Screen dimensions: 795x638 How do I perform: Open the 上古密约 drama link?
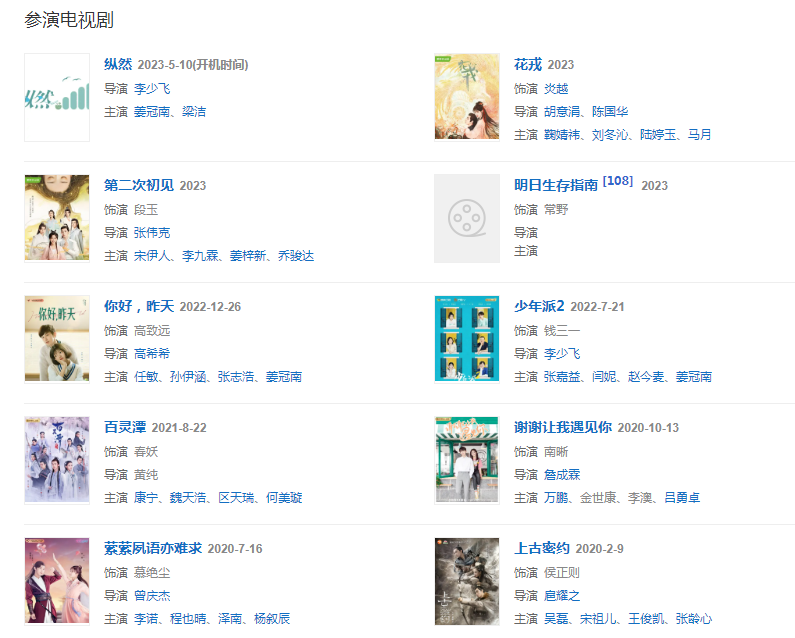542,549
